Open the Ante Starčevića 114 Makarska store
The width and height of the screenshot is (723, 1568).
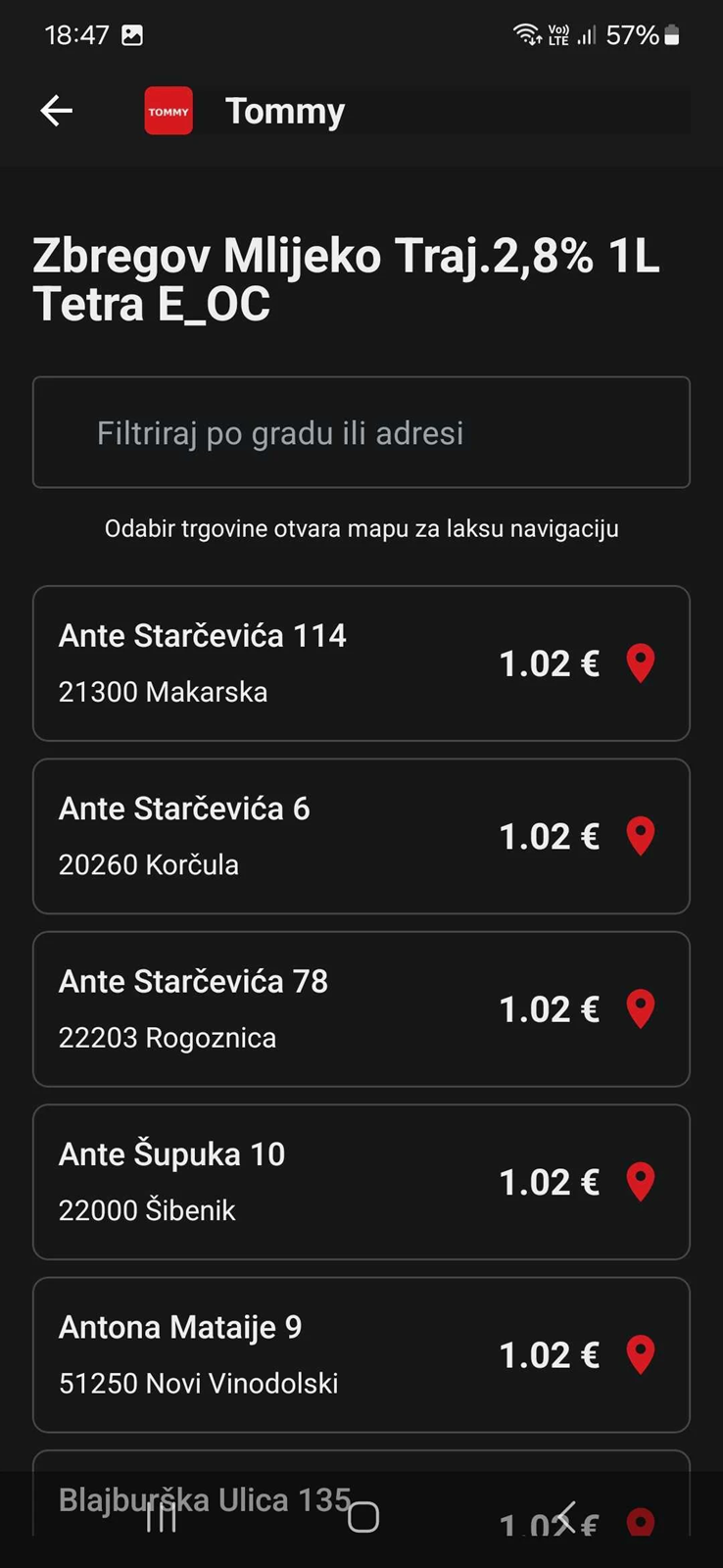(361, 663)
